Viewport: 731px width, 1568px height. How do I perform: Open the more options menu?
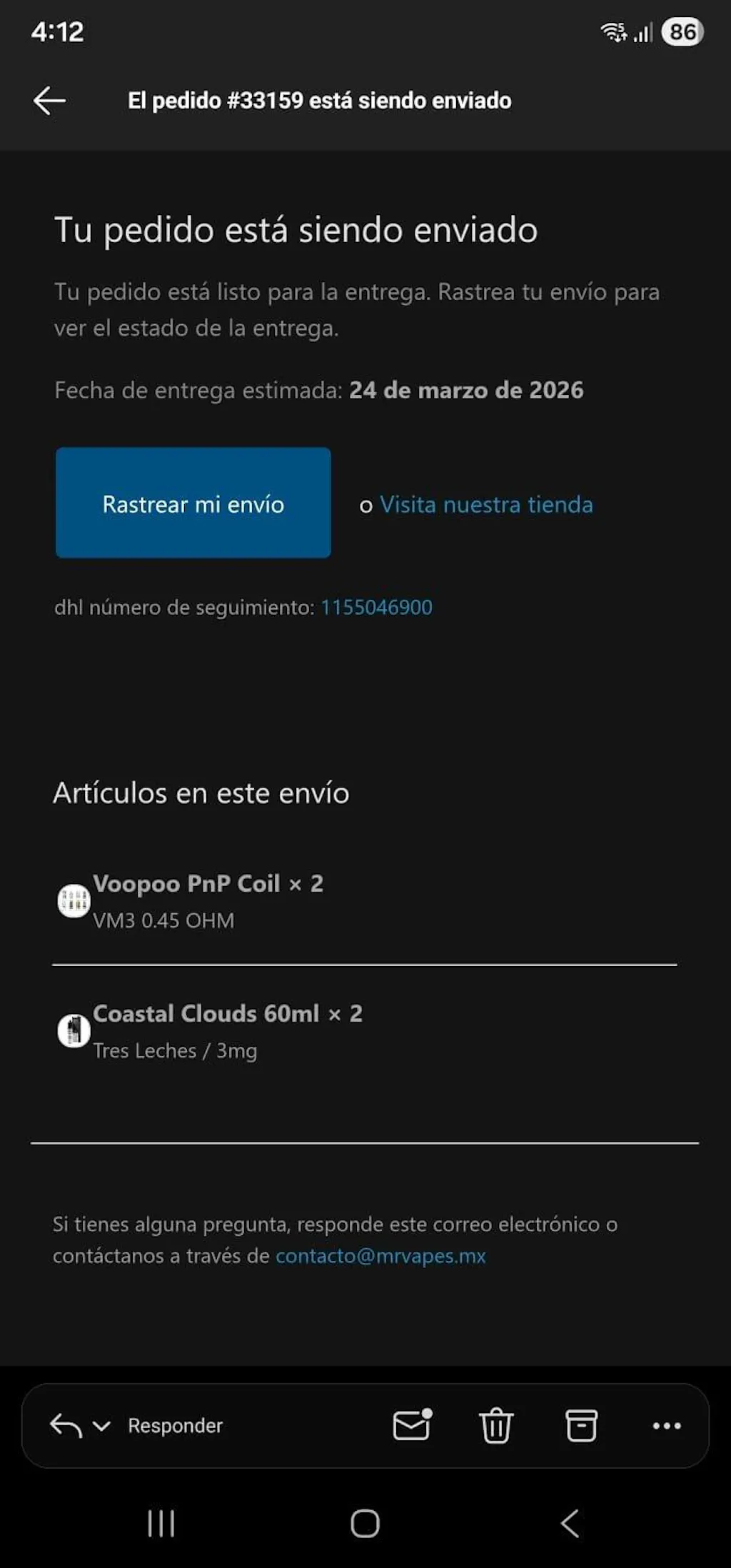[x=666, y=1426]
